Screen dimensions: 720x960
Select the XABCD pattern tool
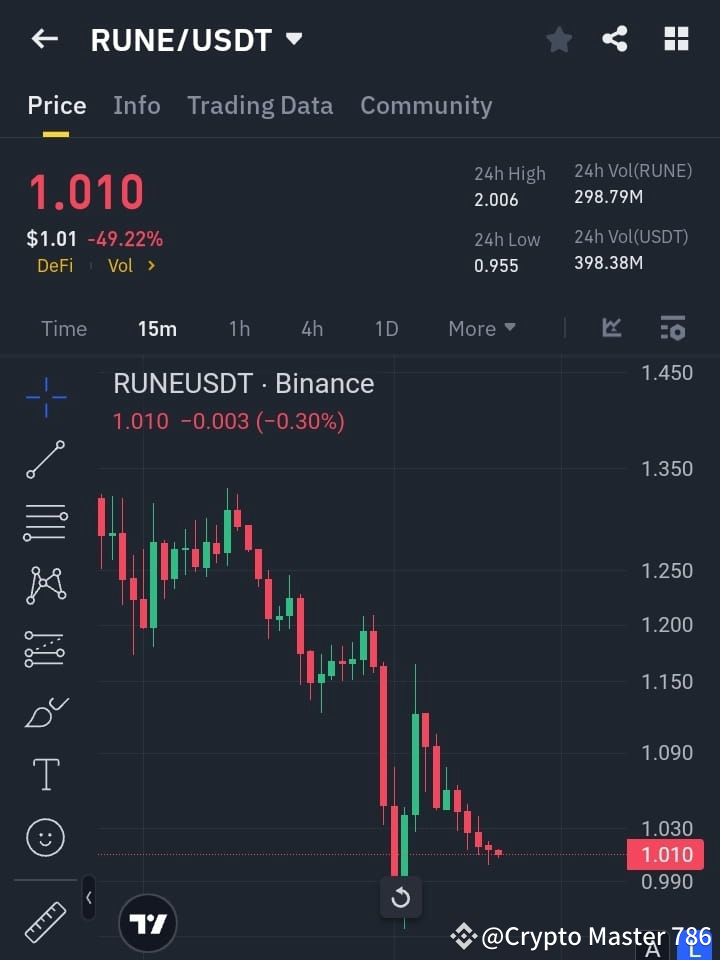pos(45,586)
